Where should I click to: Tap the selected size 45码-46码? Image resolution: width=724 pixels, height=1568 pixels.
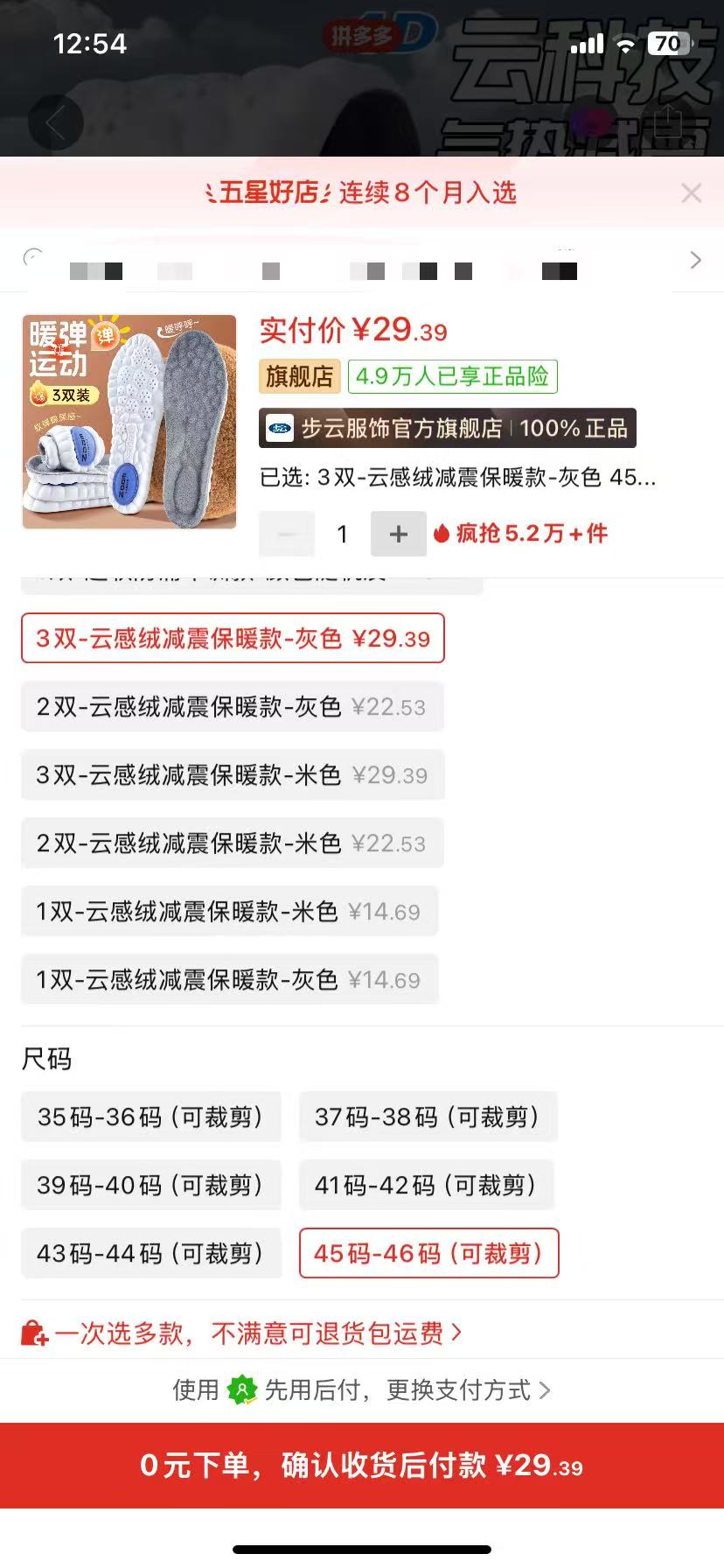pyautogui.click(x=428, y=1254)
